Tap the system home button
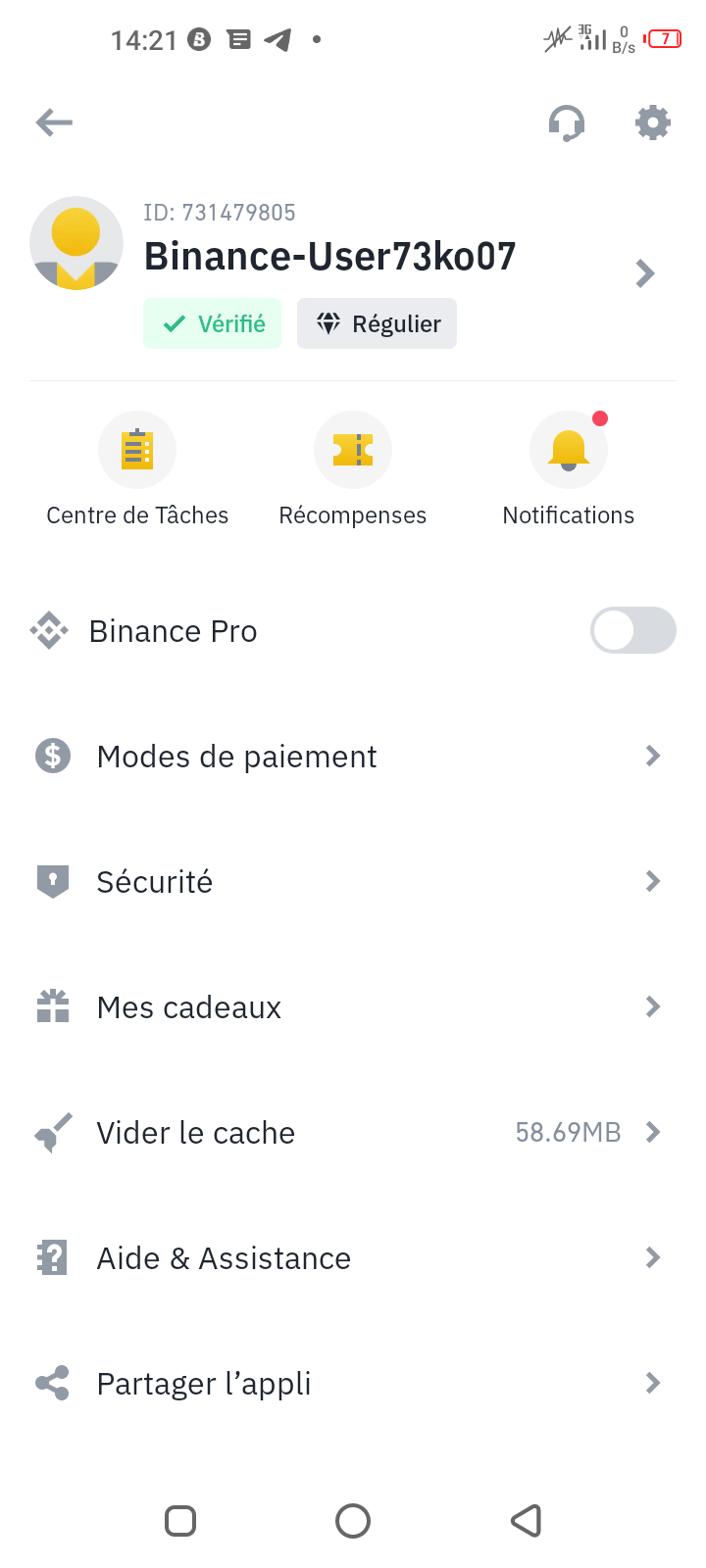Screen dimensions: 706x1568 pyautogui.click(x=353, y=1521)
